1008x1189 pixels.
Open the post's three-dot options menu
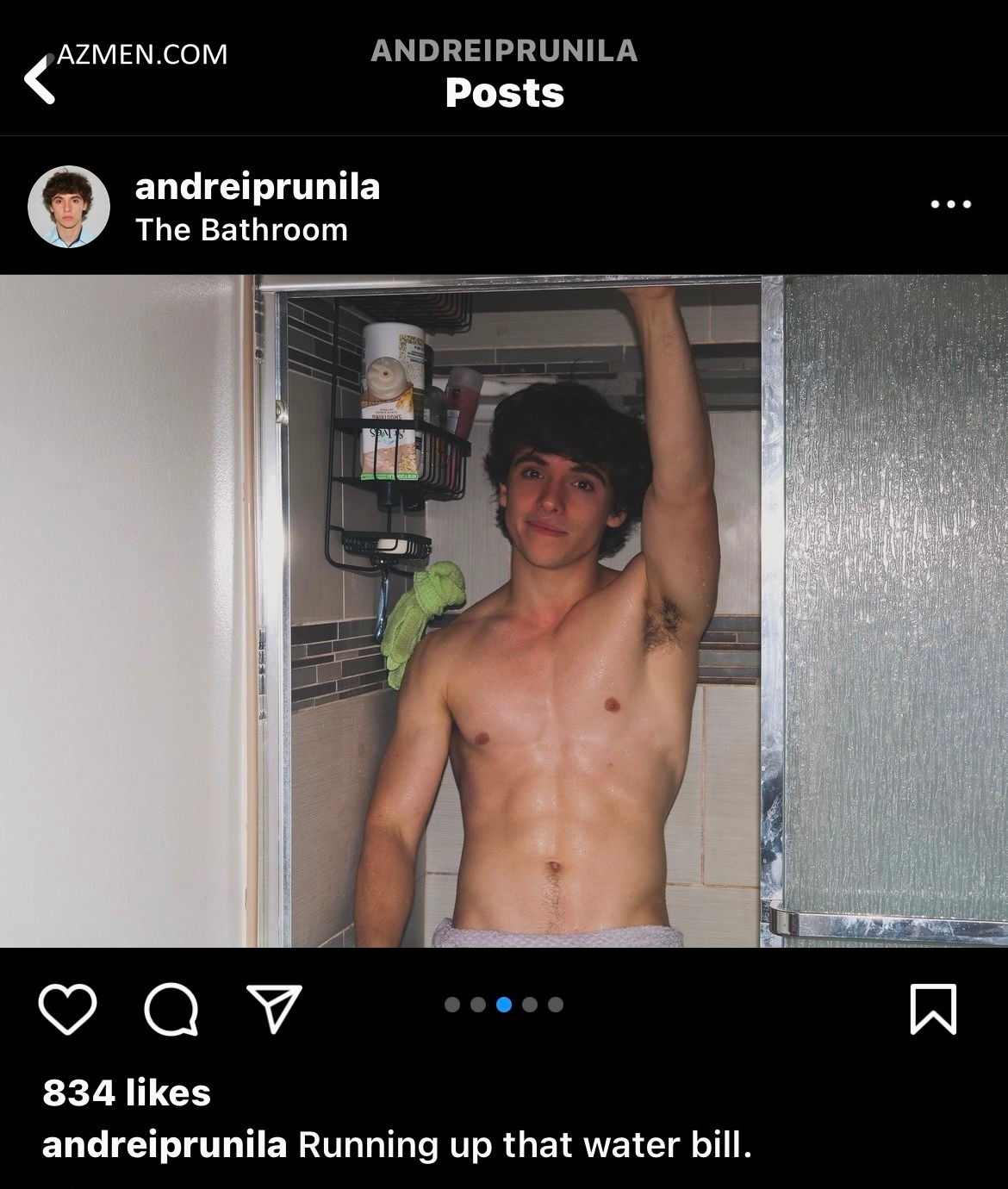(x=951, y=205)
